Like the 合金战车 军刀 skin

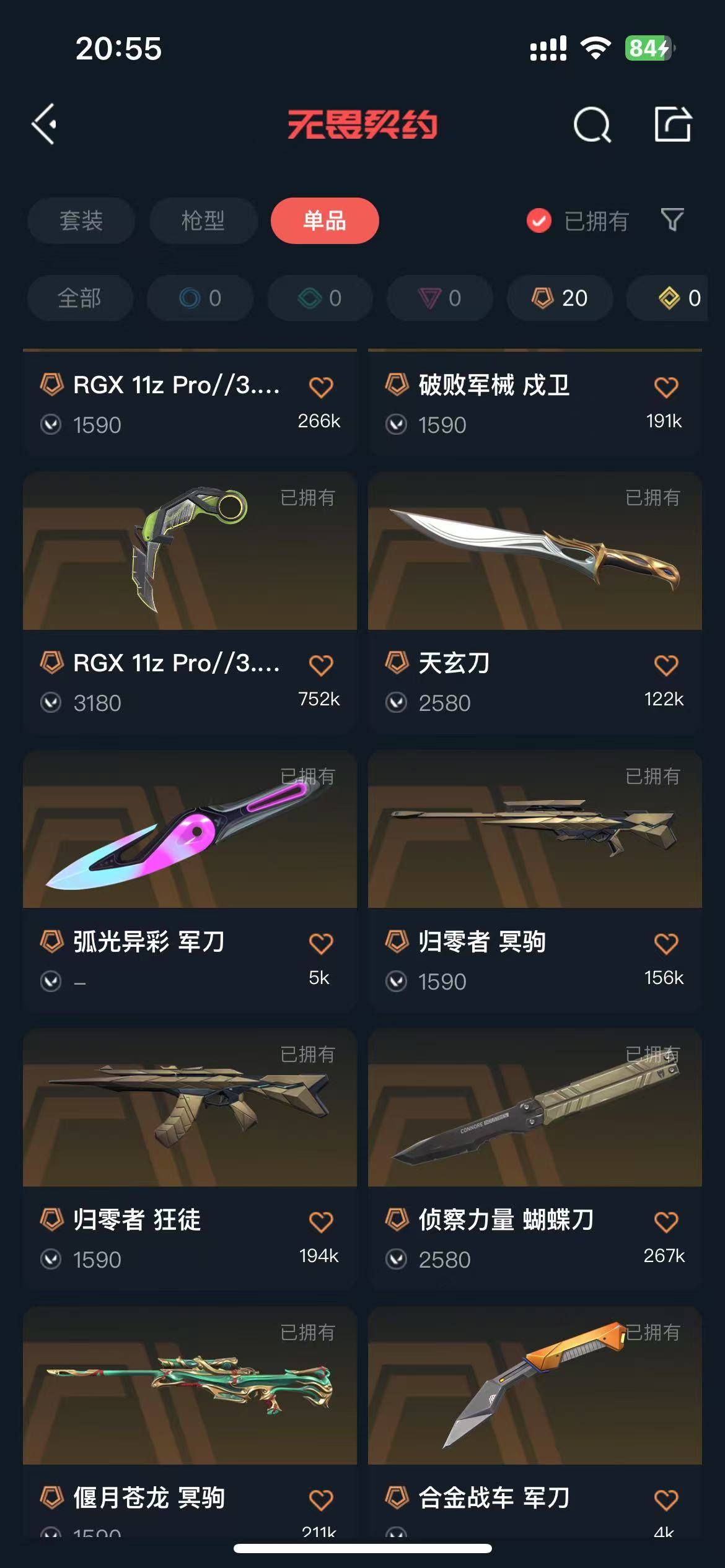[x=666, y=1500]
